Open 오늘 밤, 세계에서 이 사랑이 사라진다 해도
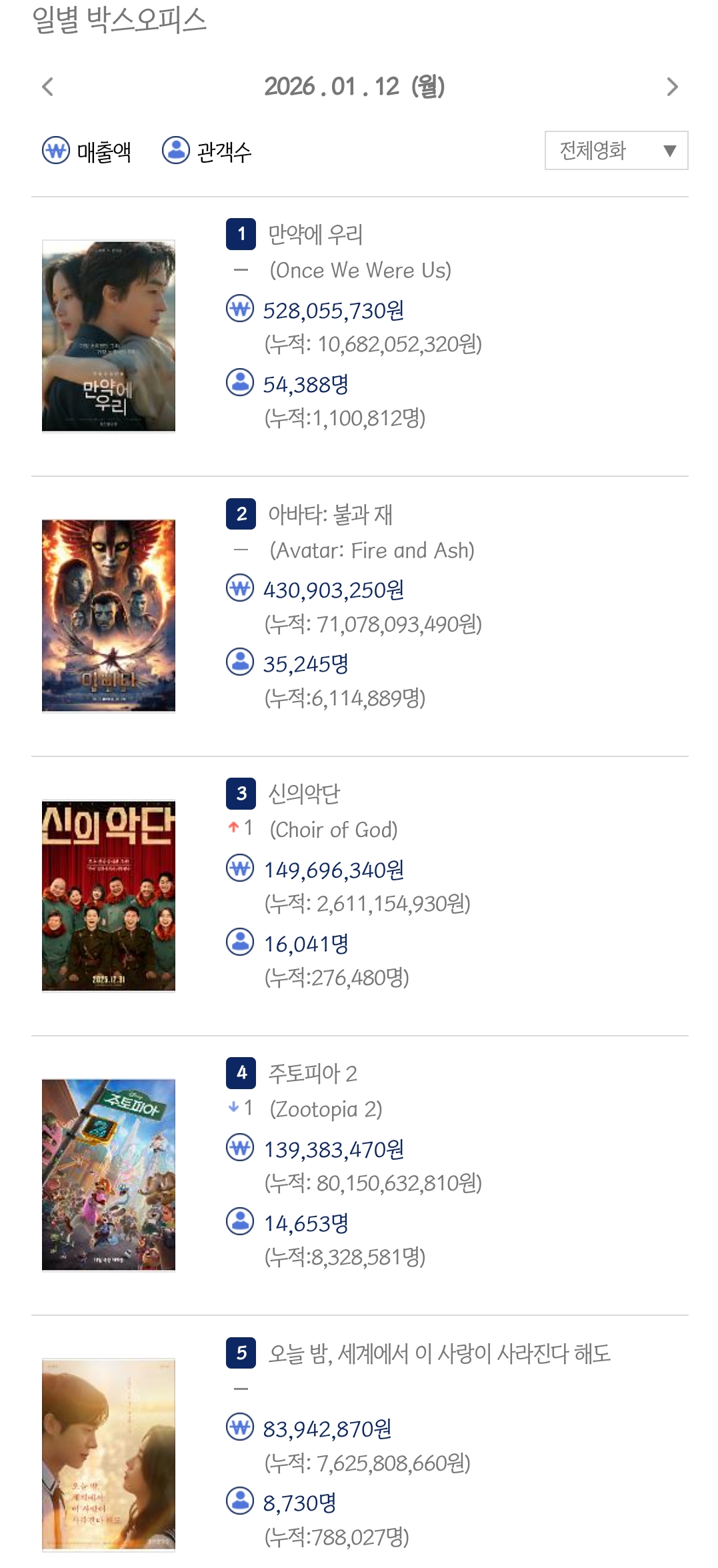 pyautogui.click(x=439, y=1353)
